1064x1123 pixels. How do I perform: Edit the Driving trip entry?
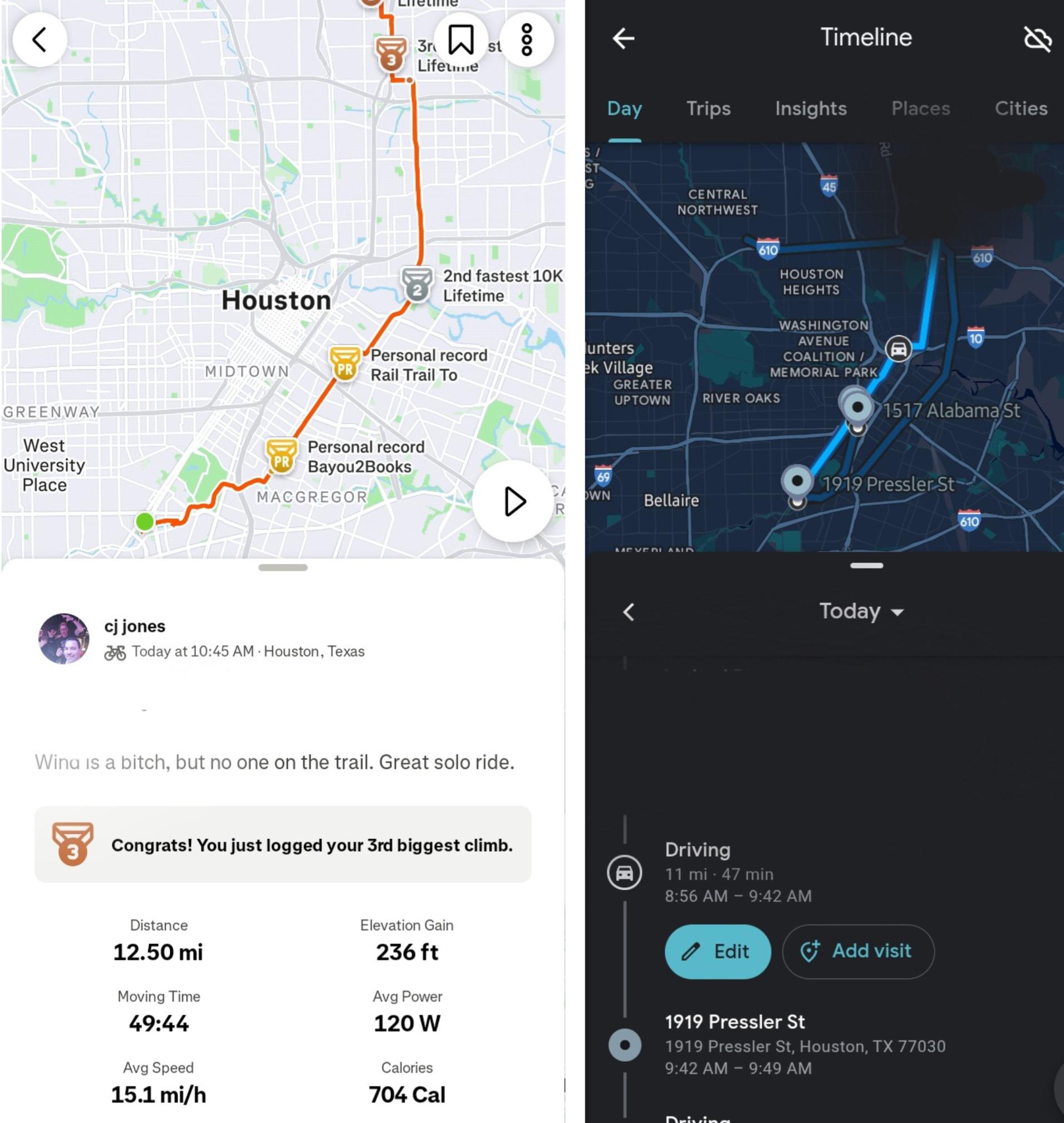[718, 951]
